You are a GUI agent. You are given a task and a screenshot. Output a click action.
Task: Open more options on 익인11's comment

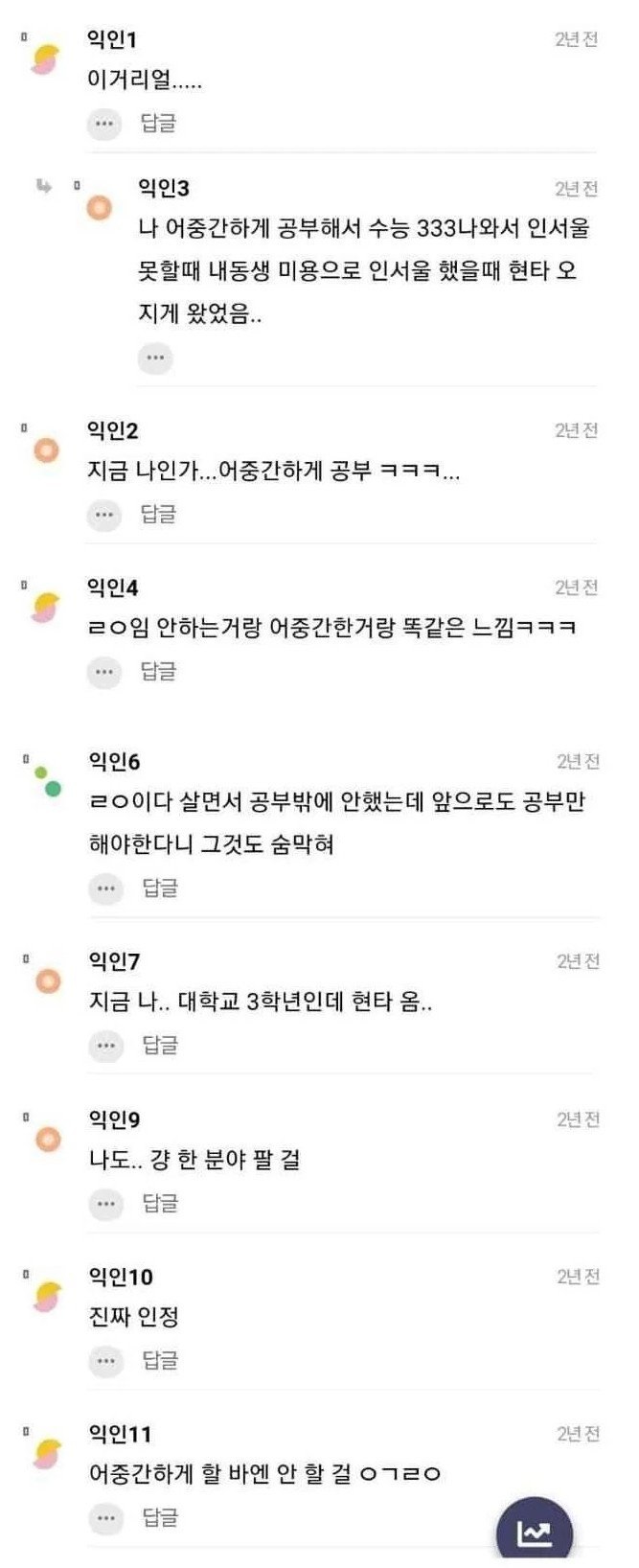[x=106, y=1518]
